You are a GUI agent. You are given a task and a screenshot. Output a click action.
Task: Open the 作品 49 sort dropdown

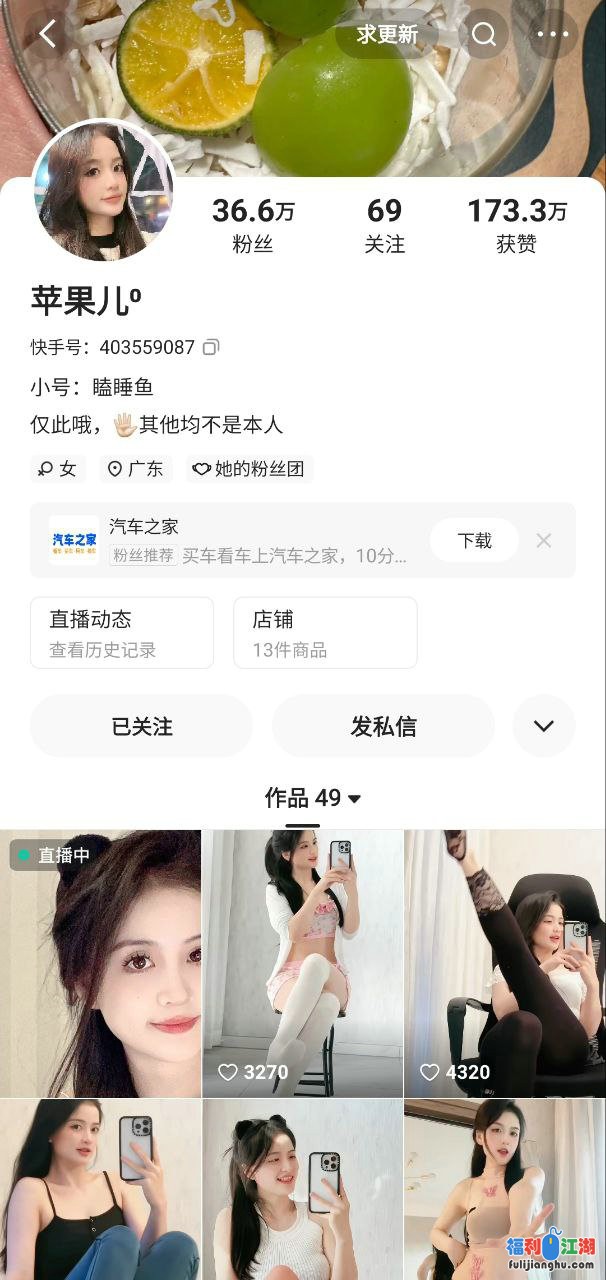tap(313, 798)
